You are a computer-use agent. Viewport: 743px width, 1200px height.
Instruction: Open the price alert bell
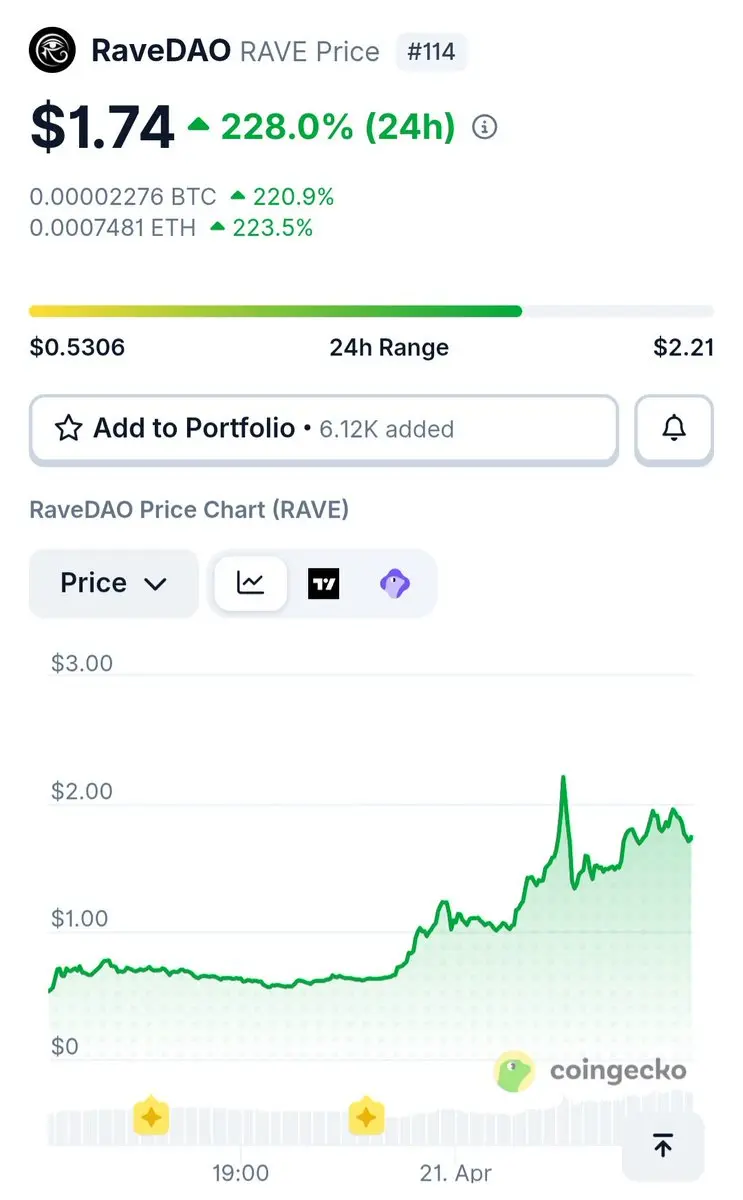(674, 430)
